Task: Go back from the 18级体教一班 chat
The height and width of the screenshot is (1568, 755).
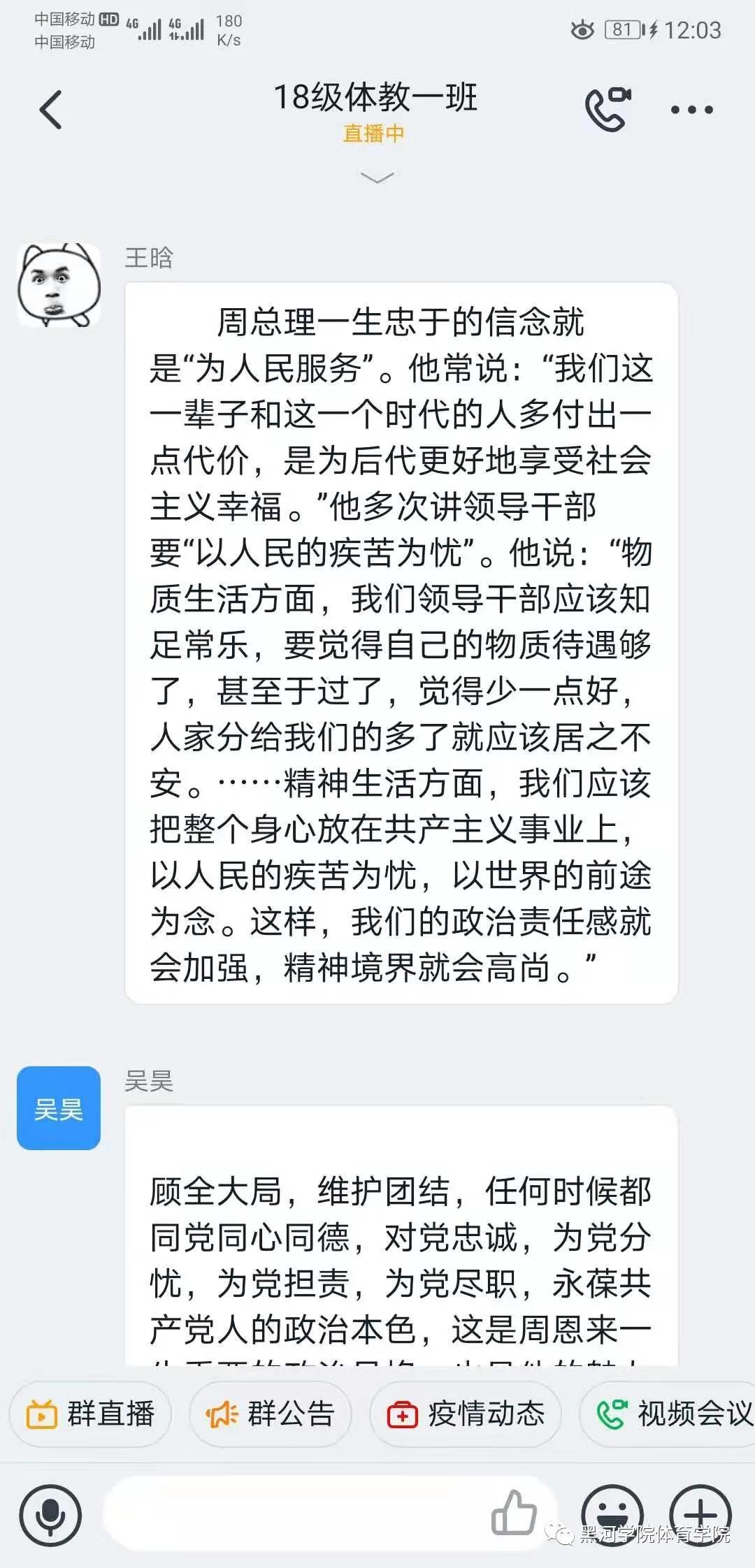Action: 50,110
